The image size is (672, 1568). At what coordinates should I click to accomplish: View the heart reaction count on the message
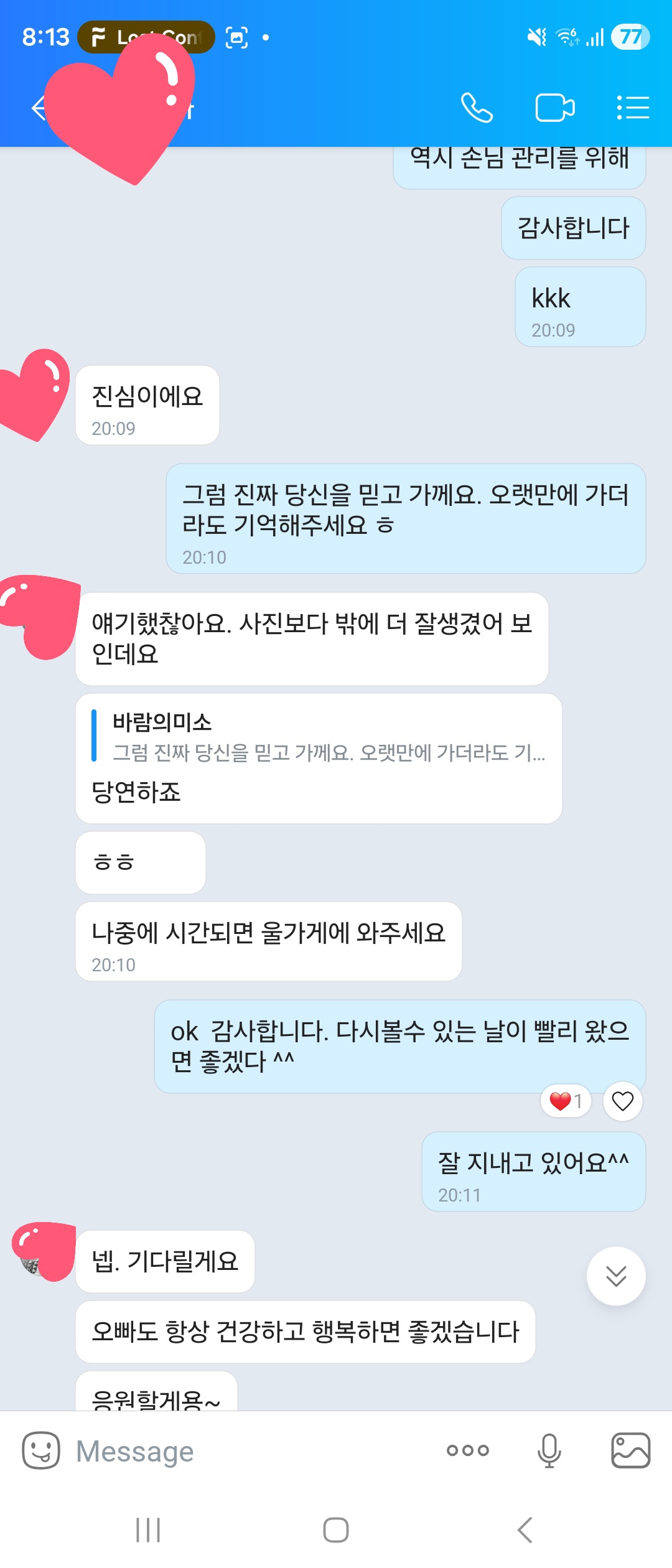pos(566,1101)
